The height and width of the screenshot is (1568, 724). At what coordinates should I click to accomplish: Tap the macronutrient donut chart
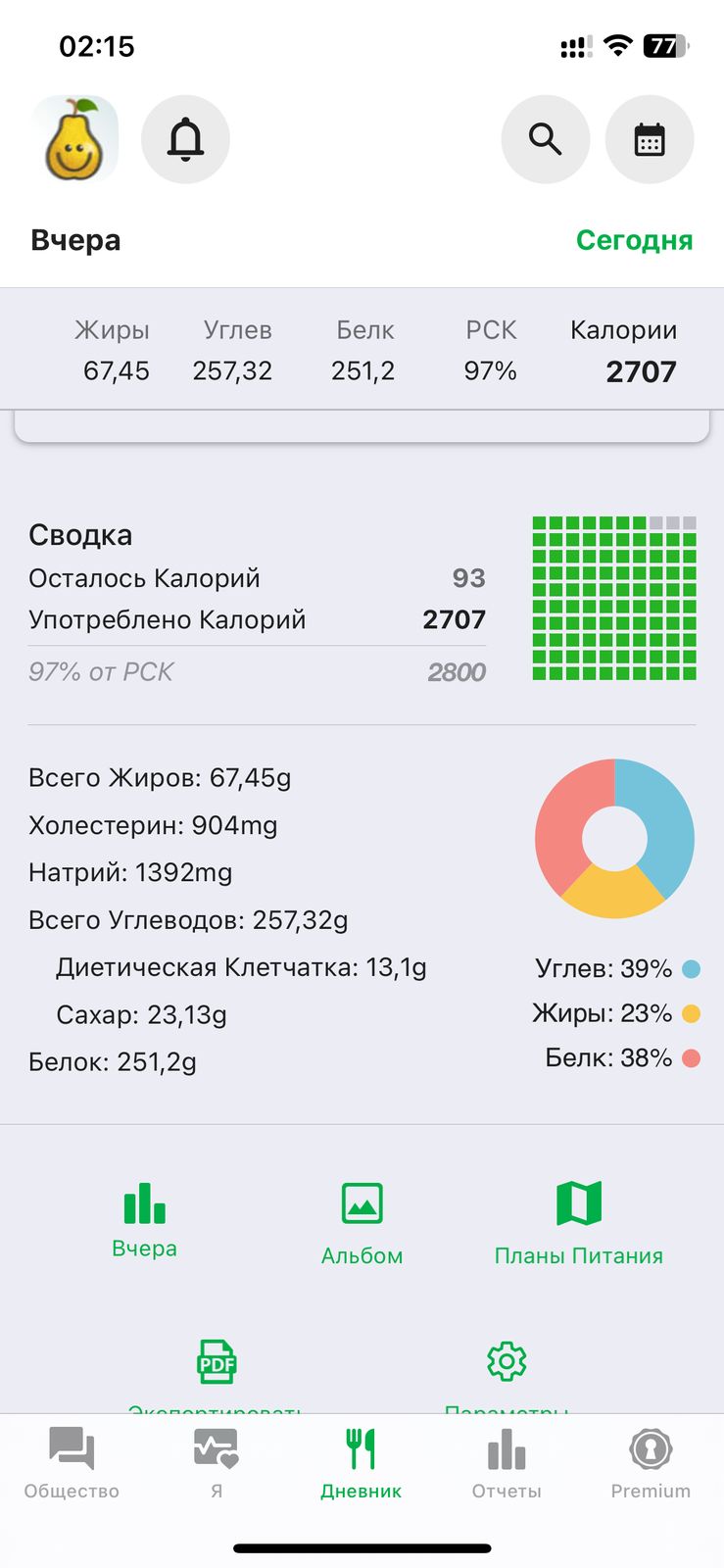pos(614,838)
